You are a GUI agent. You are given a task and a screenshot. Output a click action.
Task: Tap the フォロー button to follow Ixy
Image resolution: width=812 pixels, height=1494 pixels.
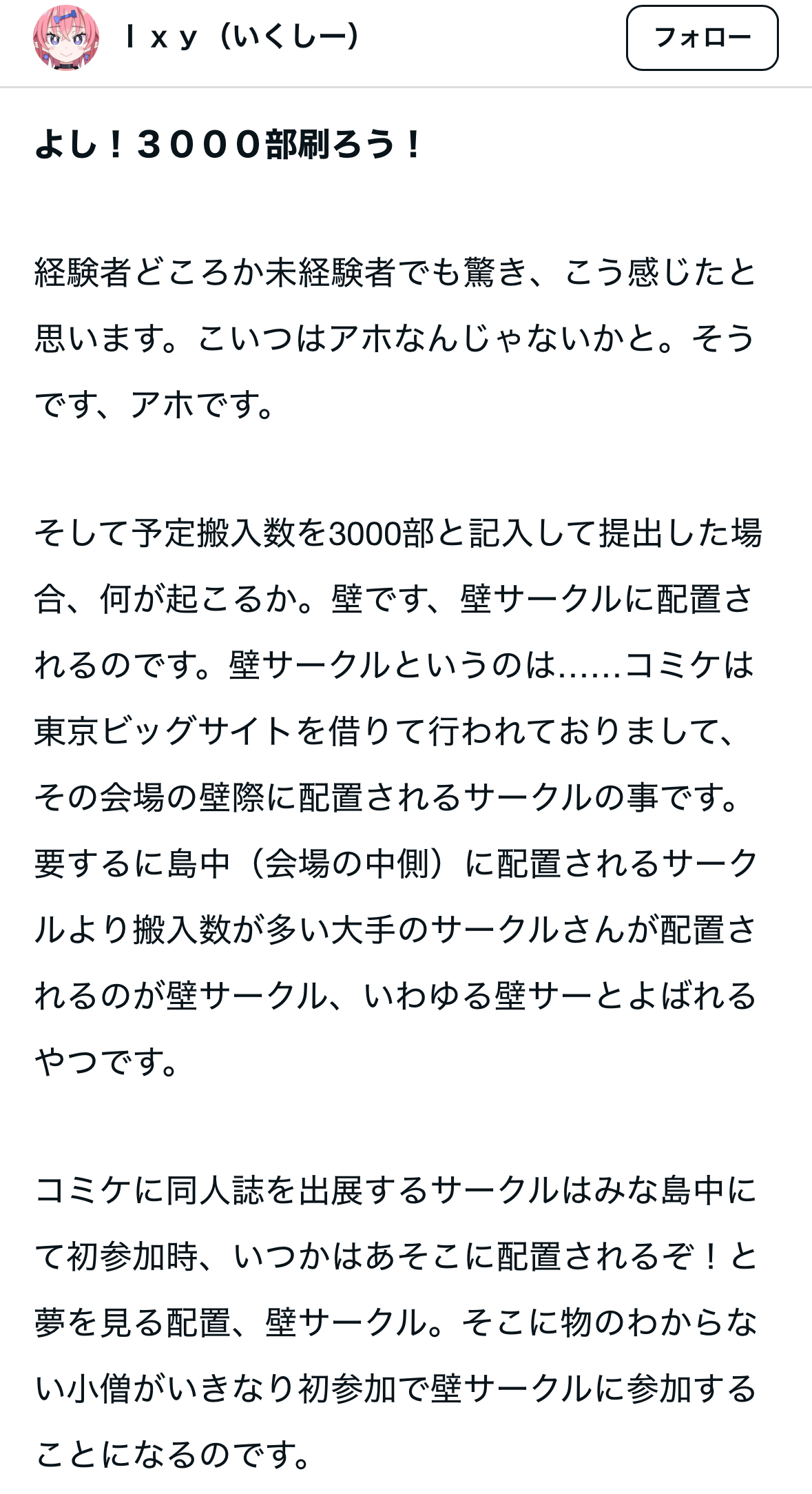pos(701,38)
